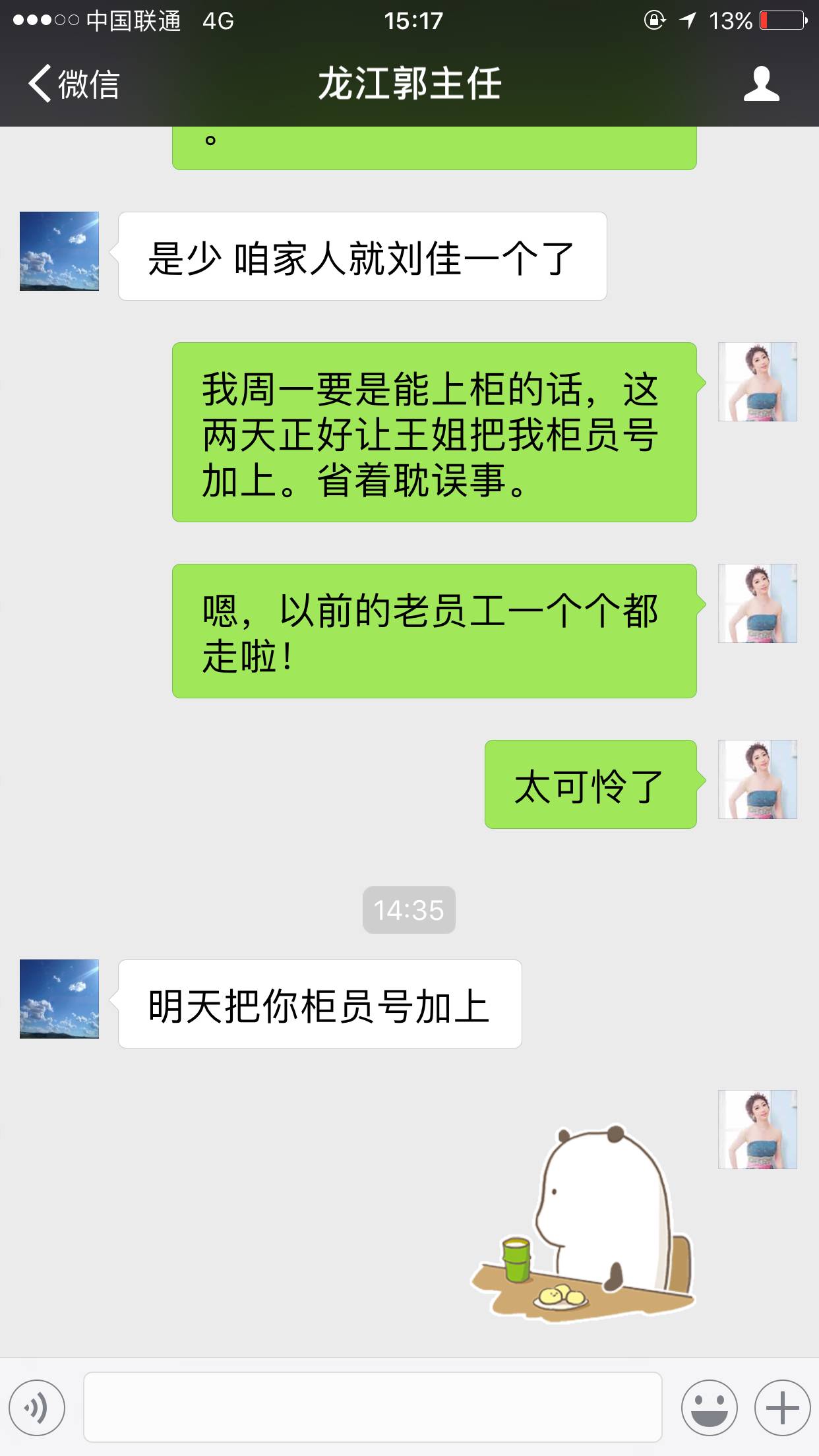Viewport: 819px width, 1456px height.
Task: Open the chat info profile icon
Action: 761,84
